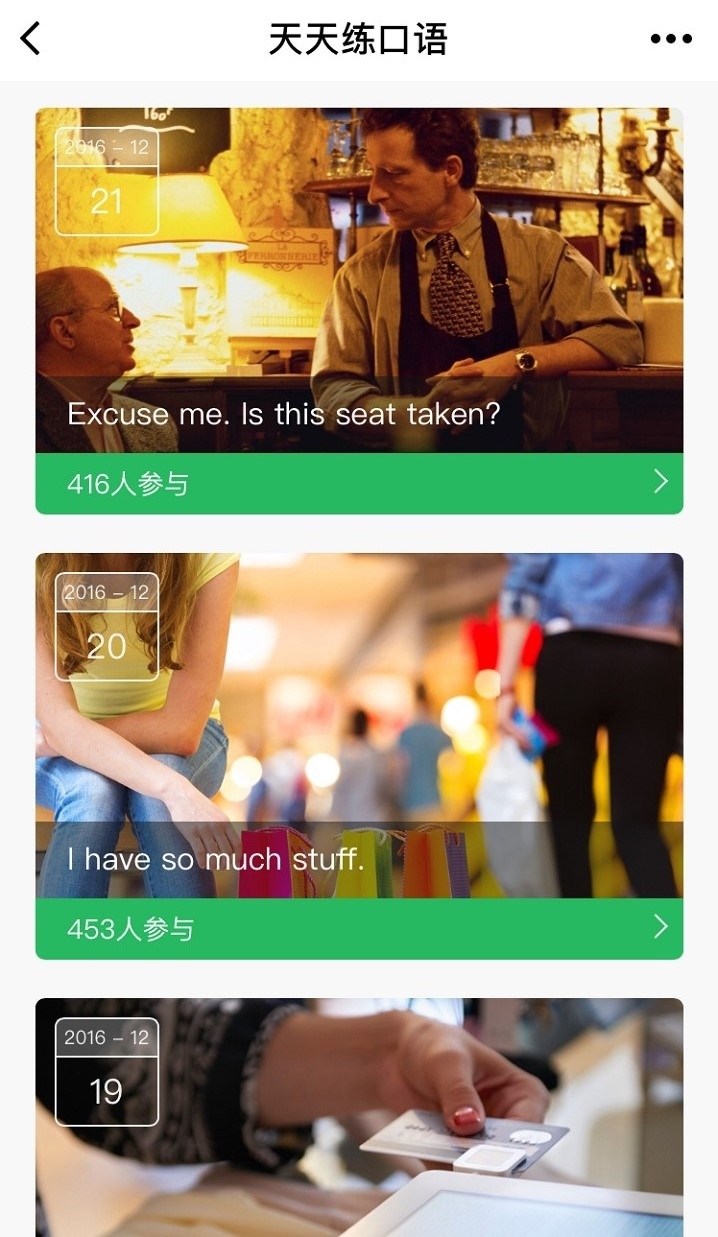Open the "I have so much stuff" lesson
Screen dimensions: 718x1237
(x=359, y=725)
